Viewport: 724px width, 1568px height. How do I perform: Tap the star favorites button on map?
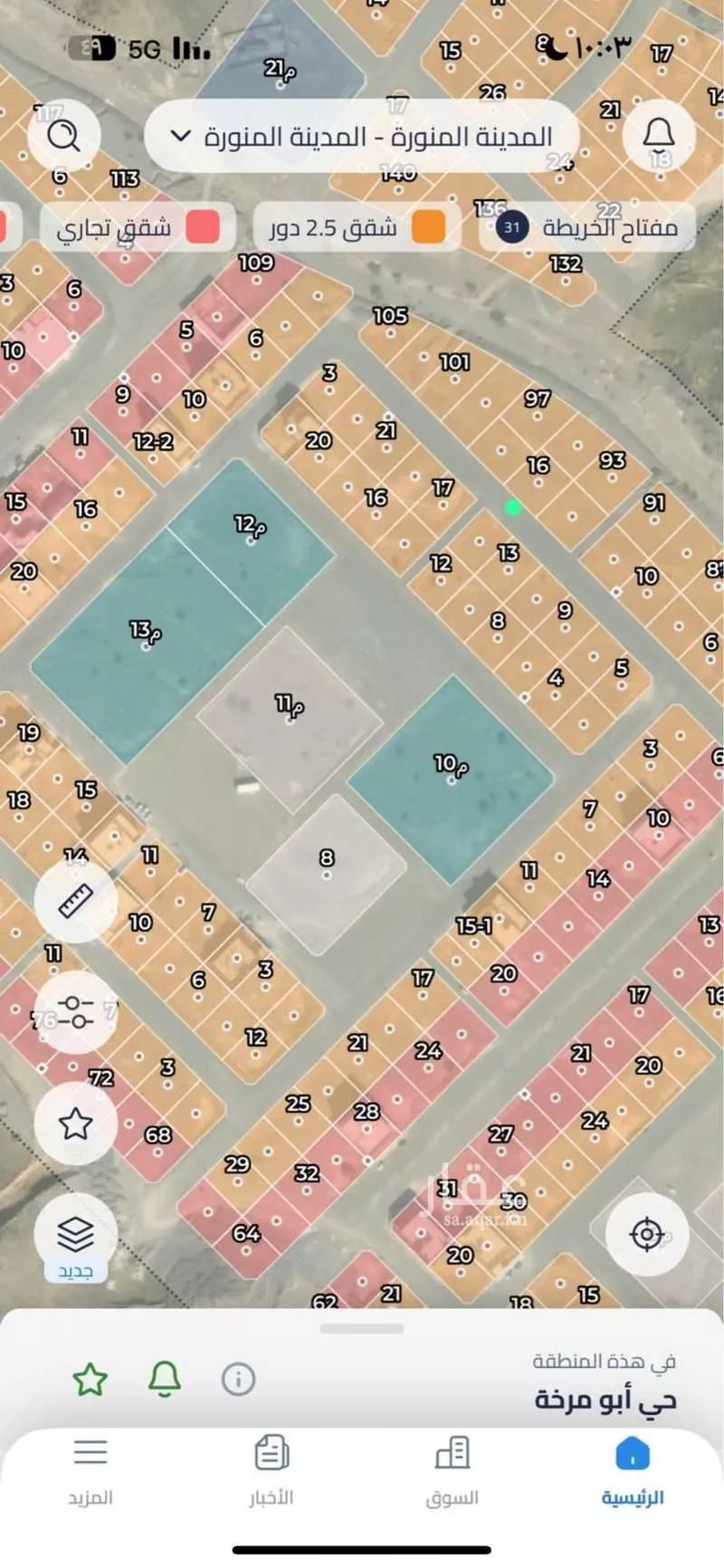tap(75, 1123)
